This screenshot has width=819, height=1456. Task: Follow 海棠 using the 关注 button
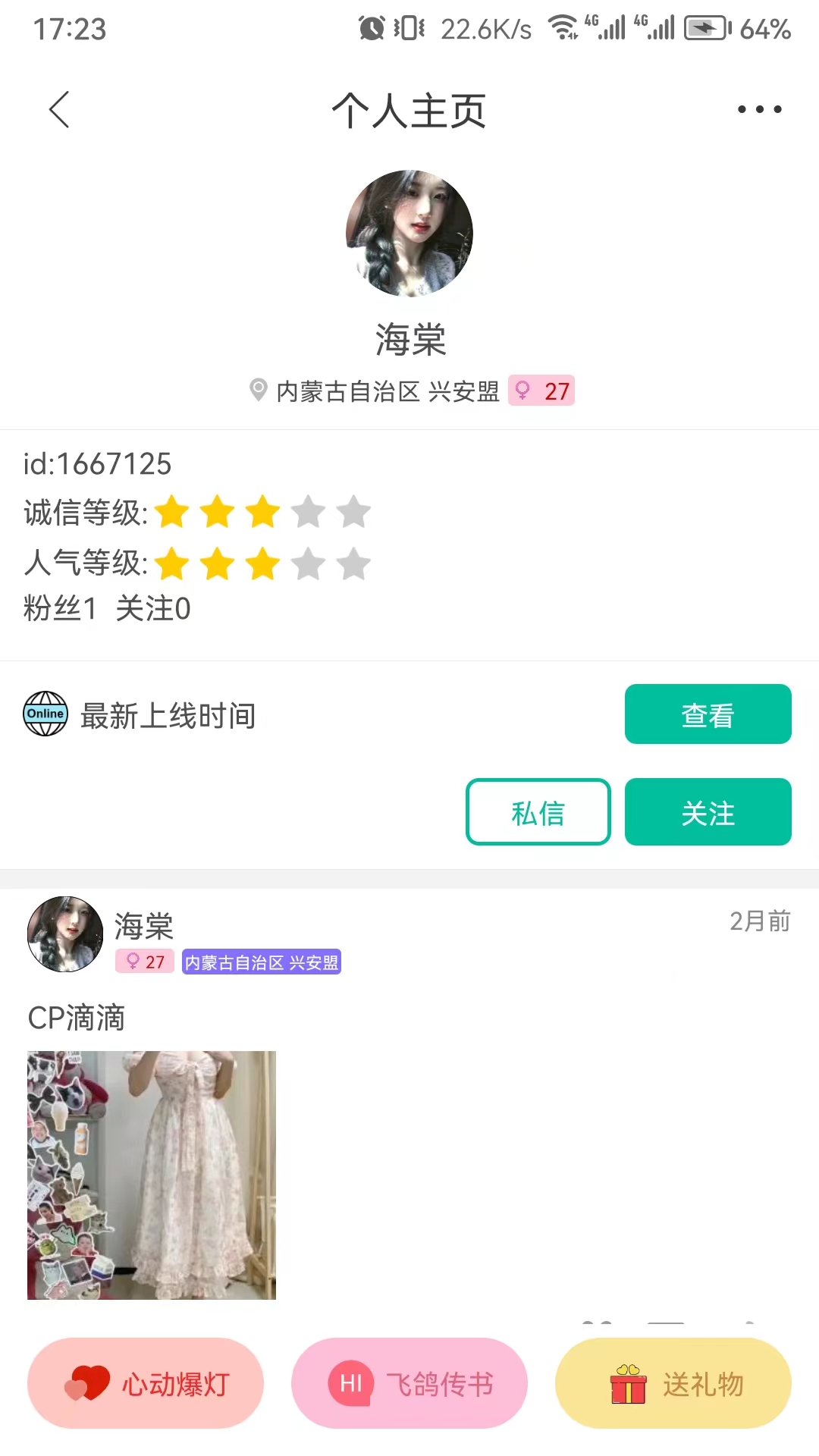click(708, 811)
